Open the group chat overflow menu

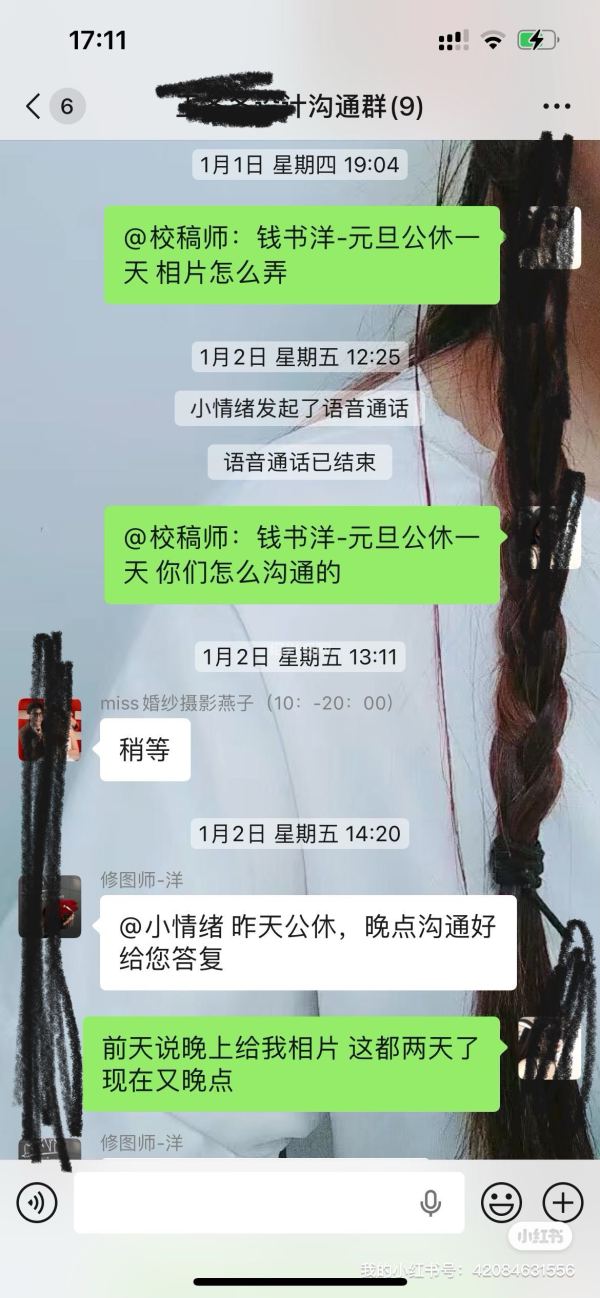click(555, 107)
